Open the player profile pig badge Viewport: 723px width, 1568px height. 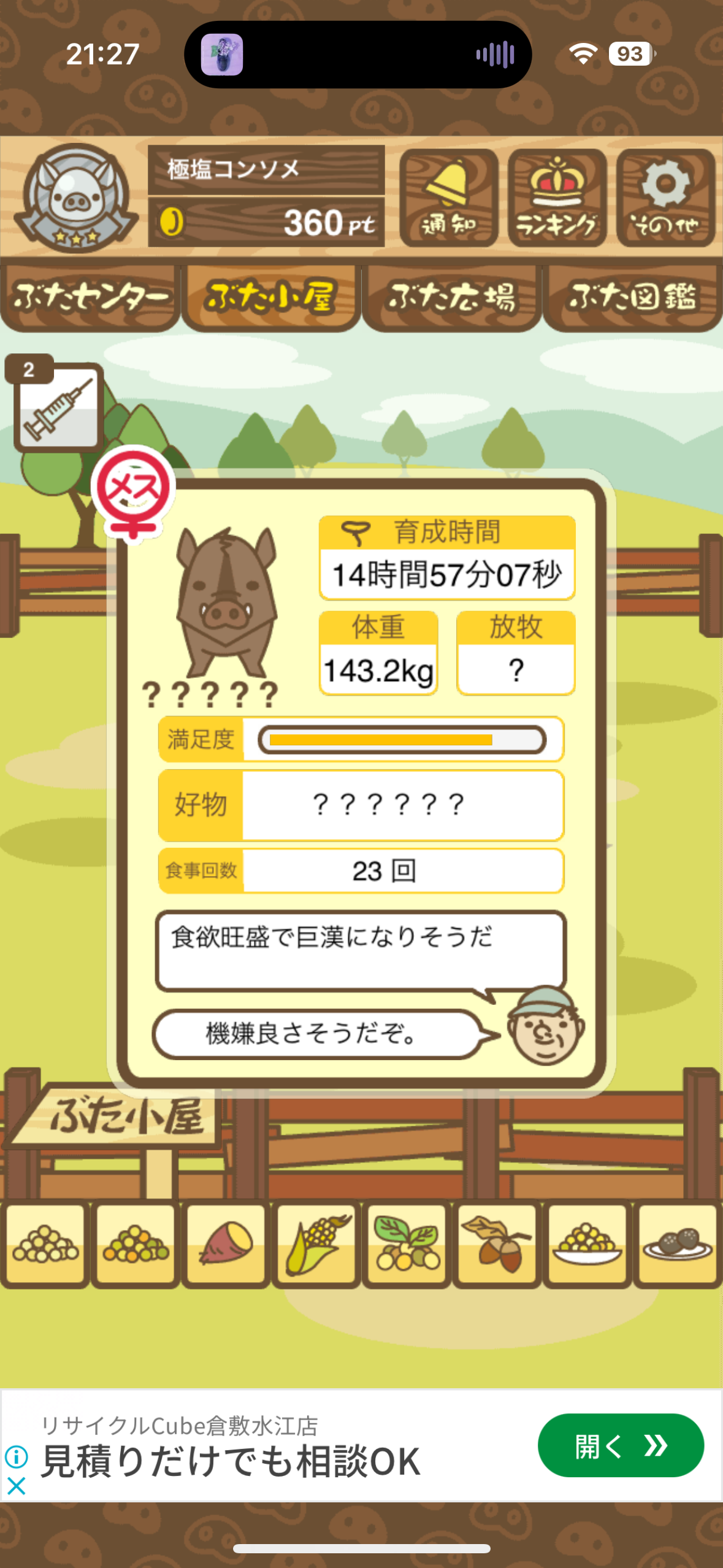tap(76, 196)
